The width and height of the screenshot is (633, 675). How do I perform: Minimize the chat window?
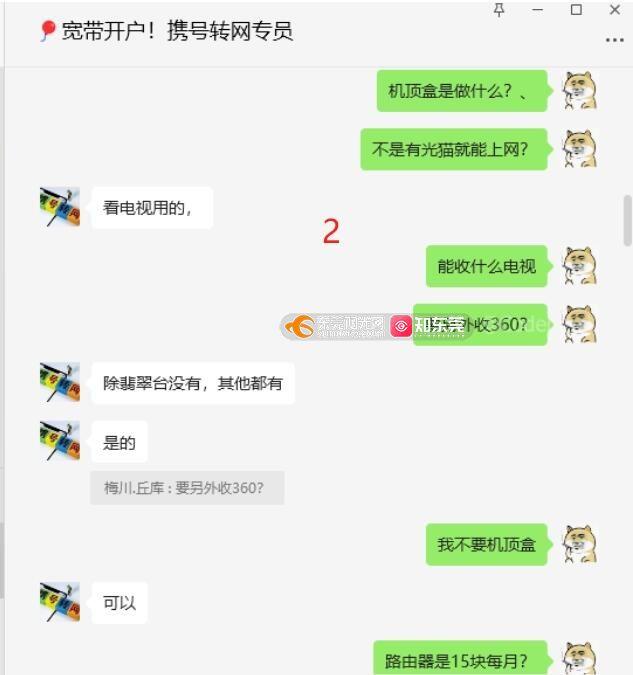tap(538, 10)
